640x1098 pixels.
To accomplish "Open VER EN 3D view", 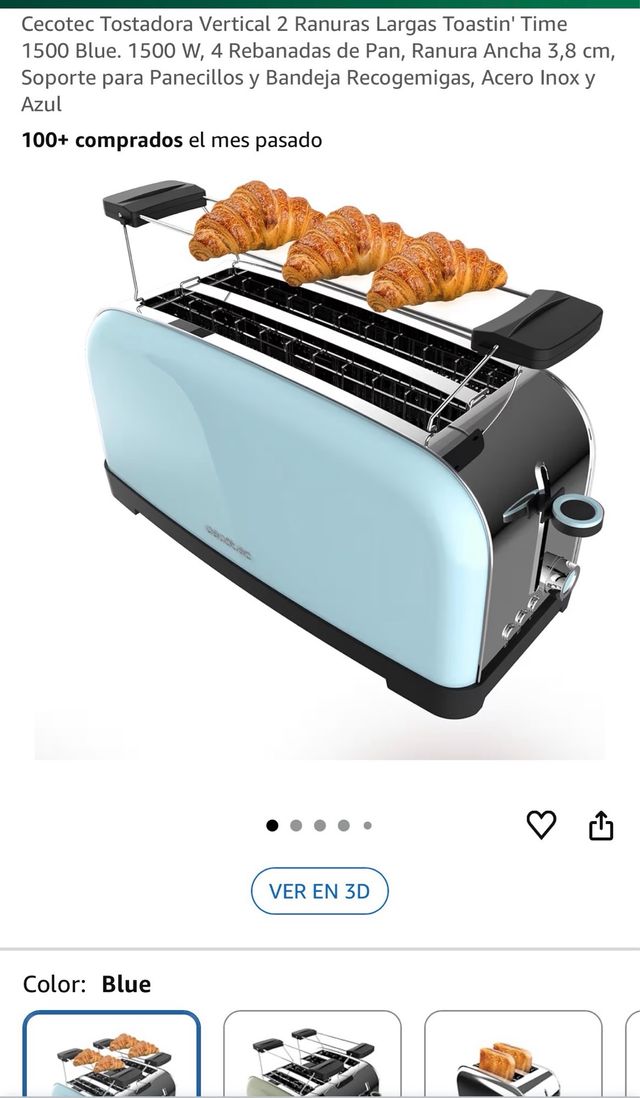I will point(319,891).
